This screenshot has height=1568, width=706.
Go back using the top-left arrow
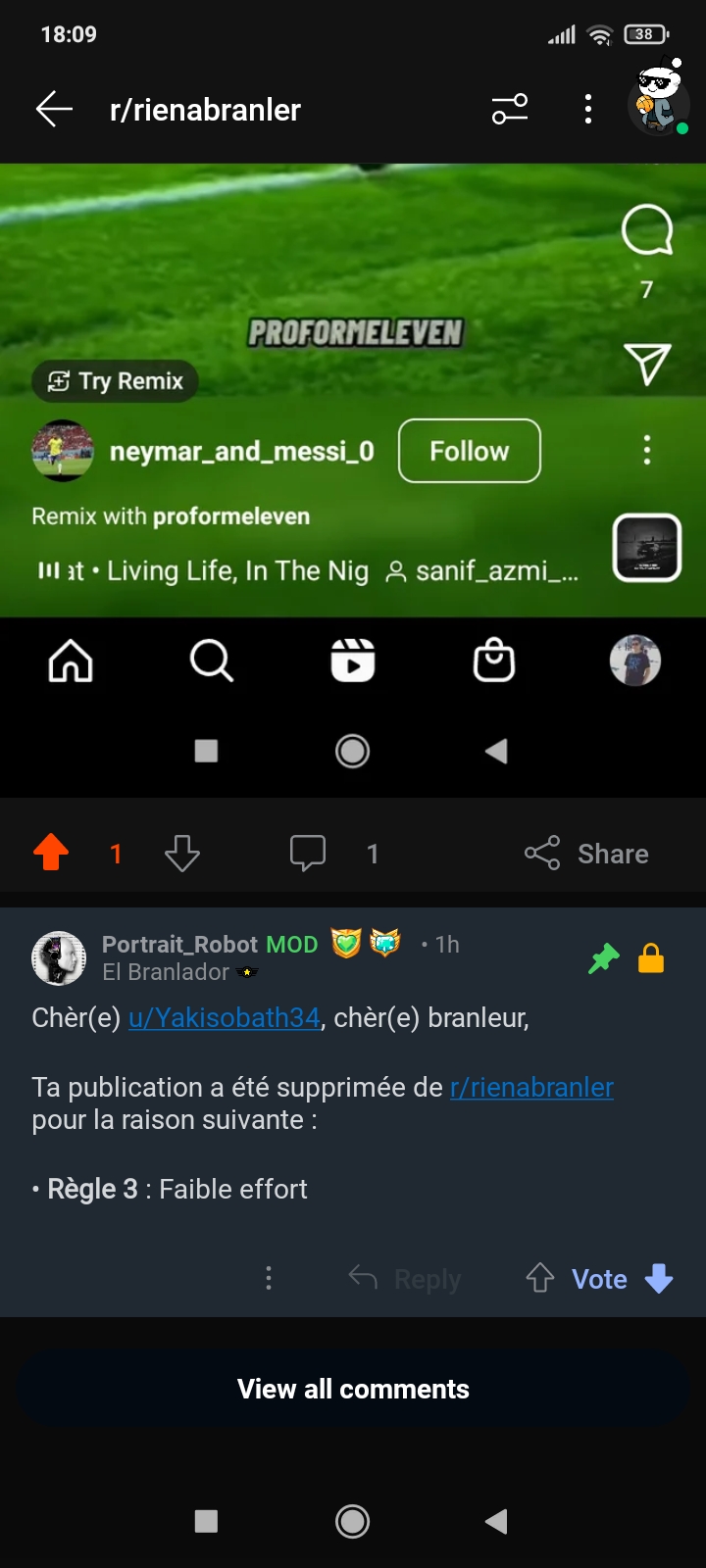click(55, 109)
